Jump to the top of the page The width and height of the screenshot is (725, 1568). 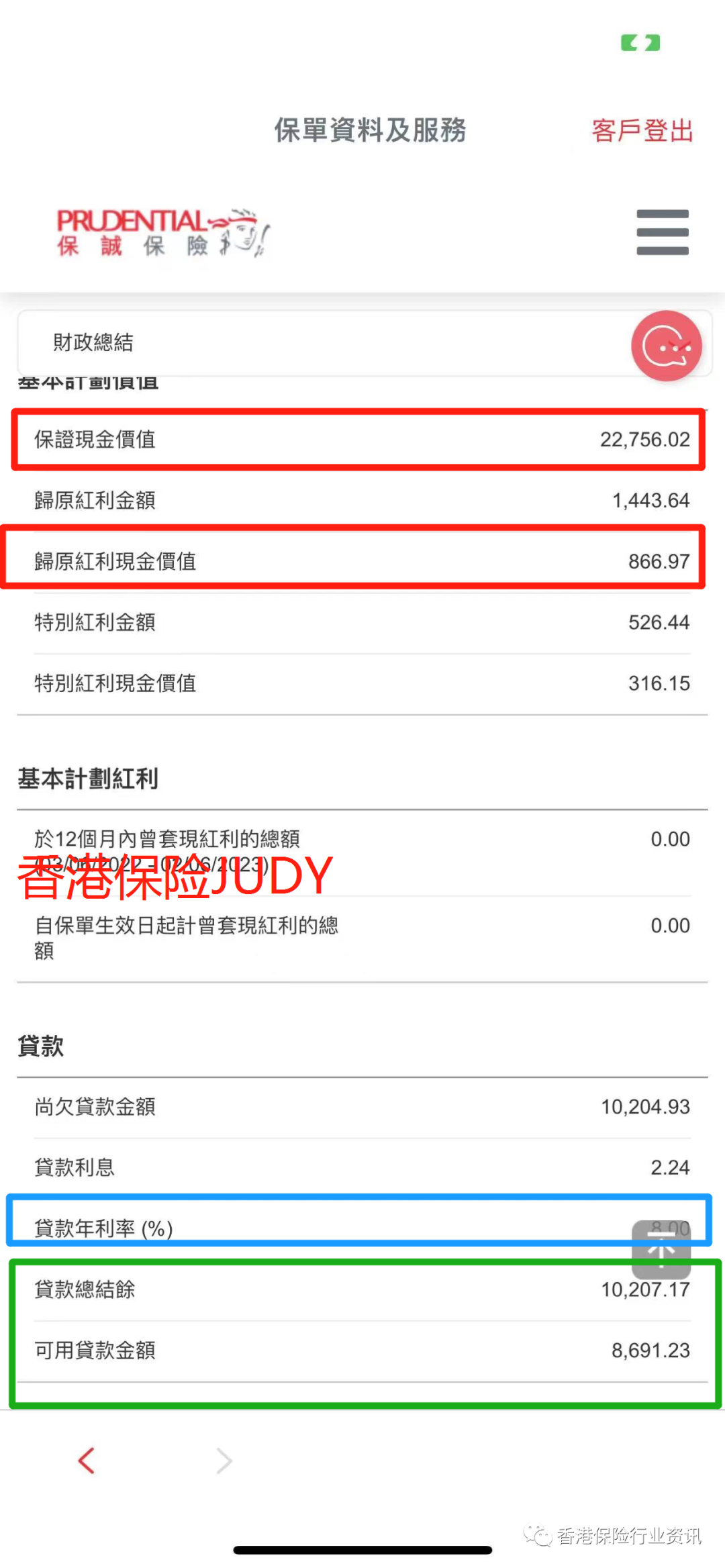click(x=661, y=1250)
